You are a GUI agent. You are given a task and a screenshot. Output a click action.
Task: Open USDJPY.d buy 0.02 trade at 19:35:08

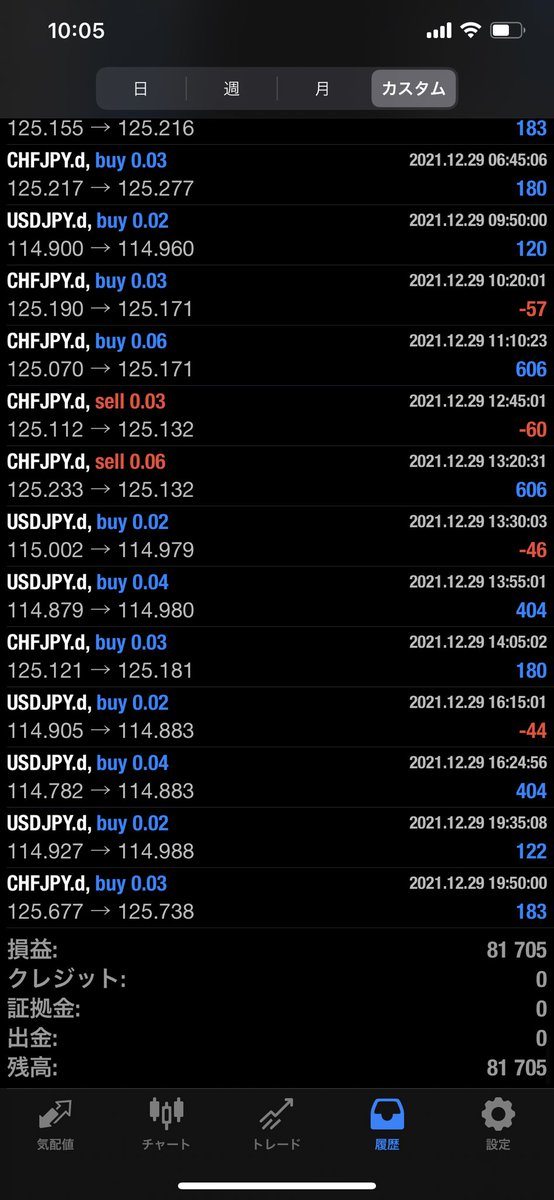[277, 838]
